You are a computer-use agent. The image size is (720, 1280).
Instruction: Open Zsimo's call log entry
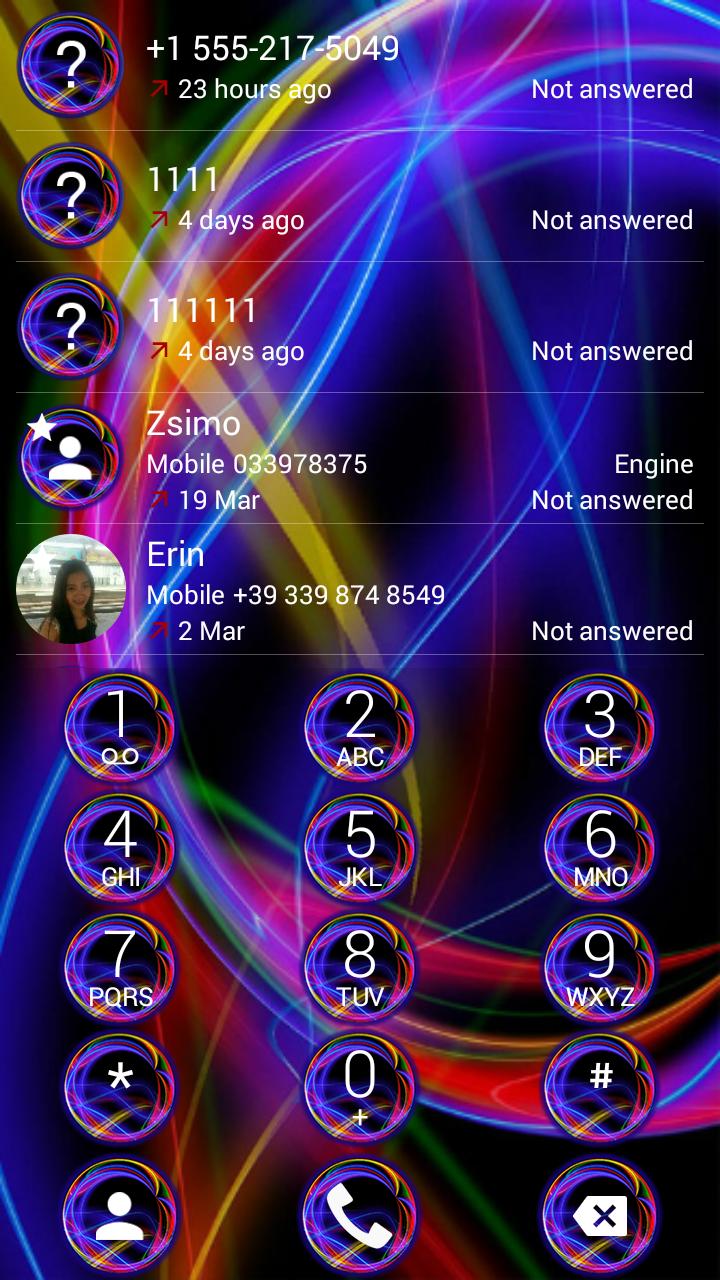coord(400,460)
